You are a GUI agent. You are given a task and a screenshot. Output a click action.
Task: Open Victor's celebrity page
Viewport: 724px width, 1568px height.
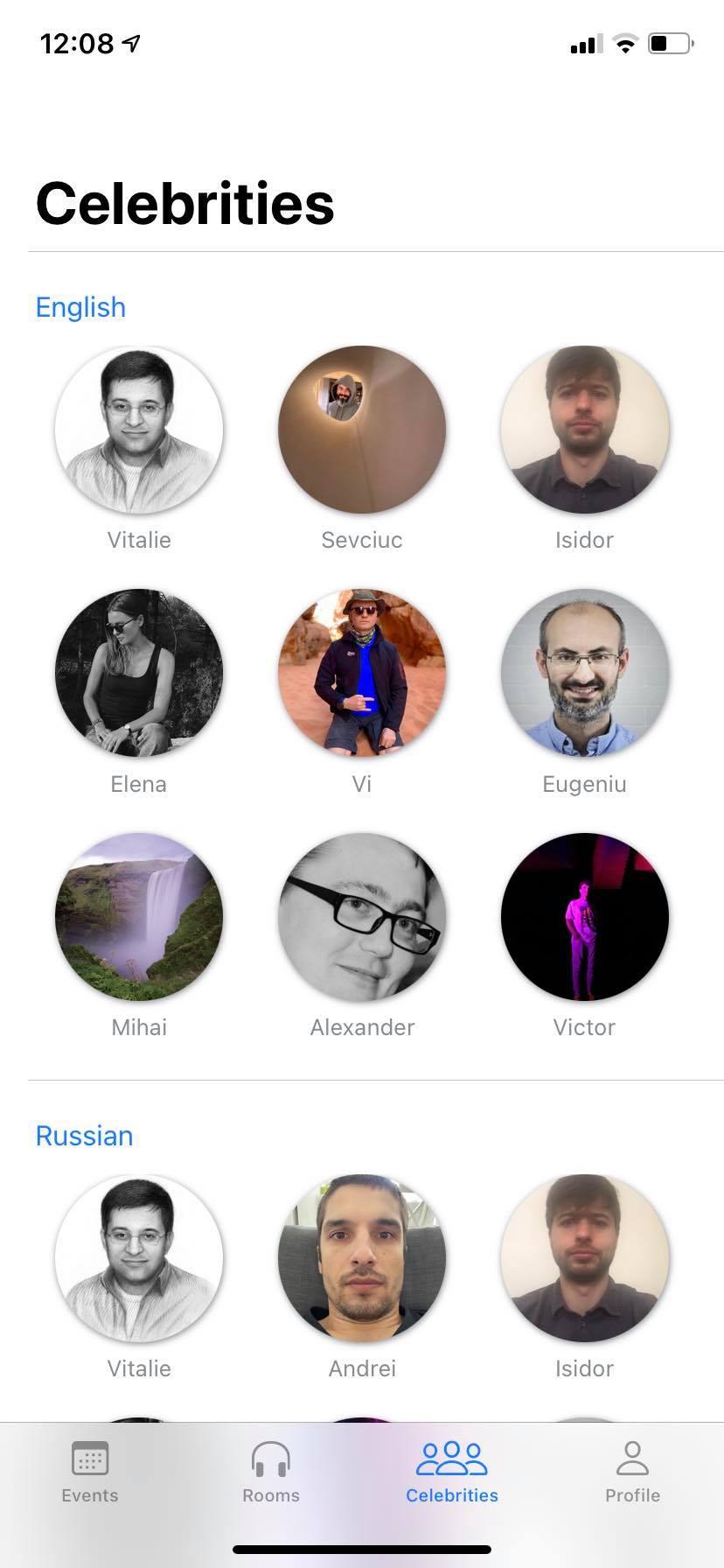click(x=584, y=916)
